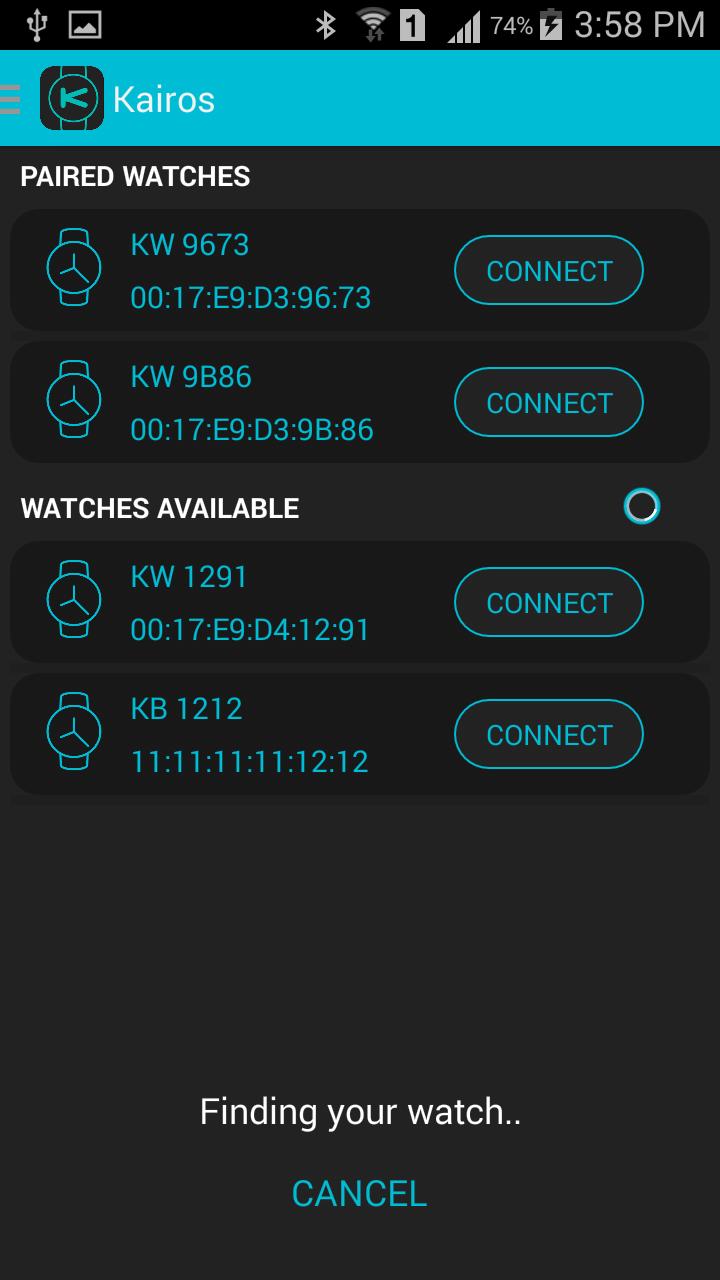Connect to available watch KB 1212

pos(548,734)
